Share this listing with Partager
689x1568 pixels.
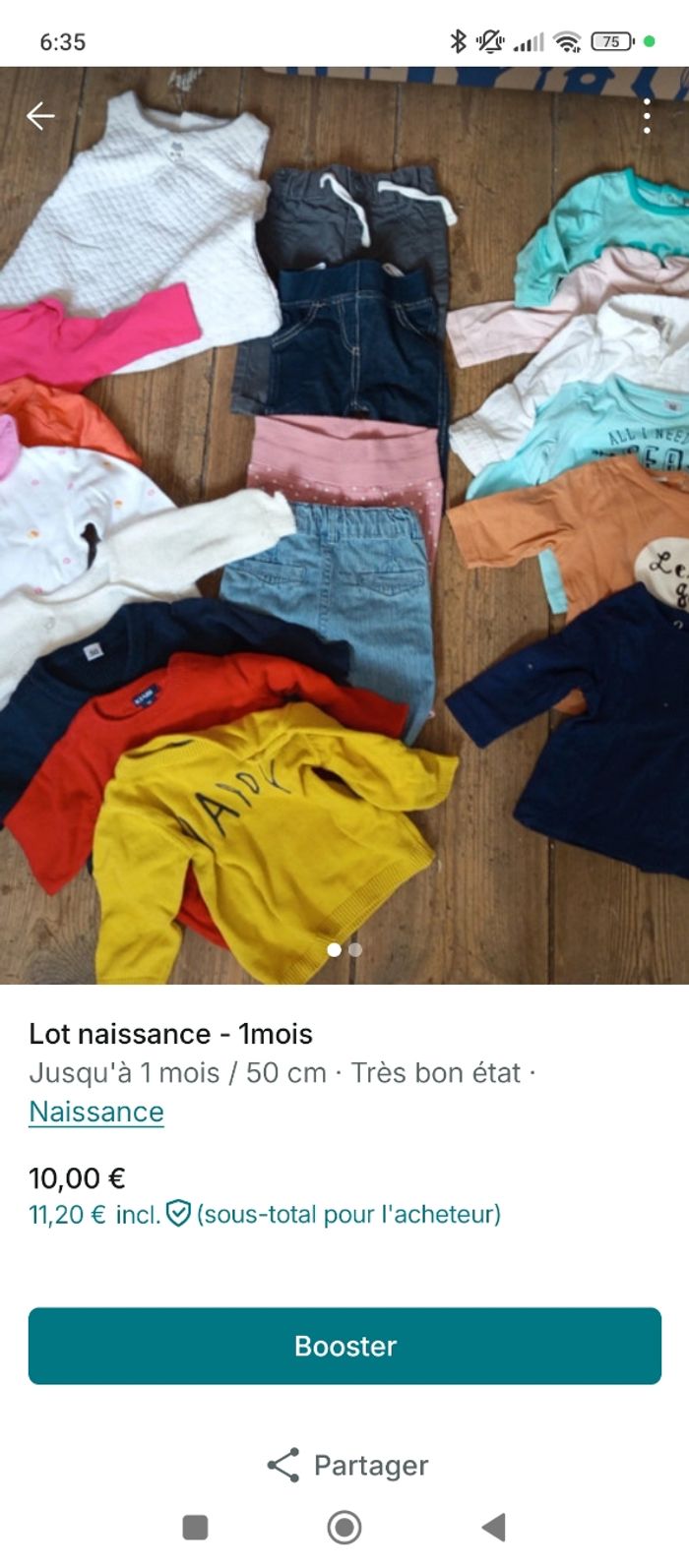[346, 1465]
